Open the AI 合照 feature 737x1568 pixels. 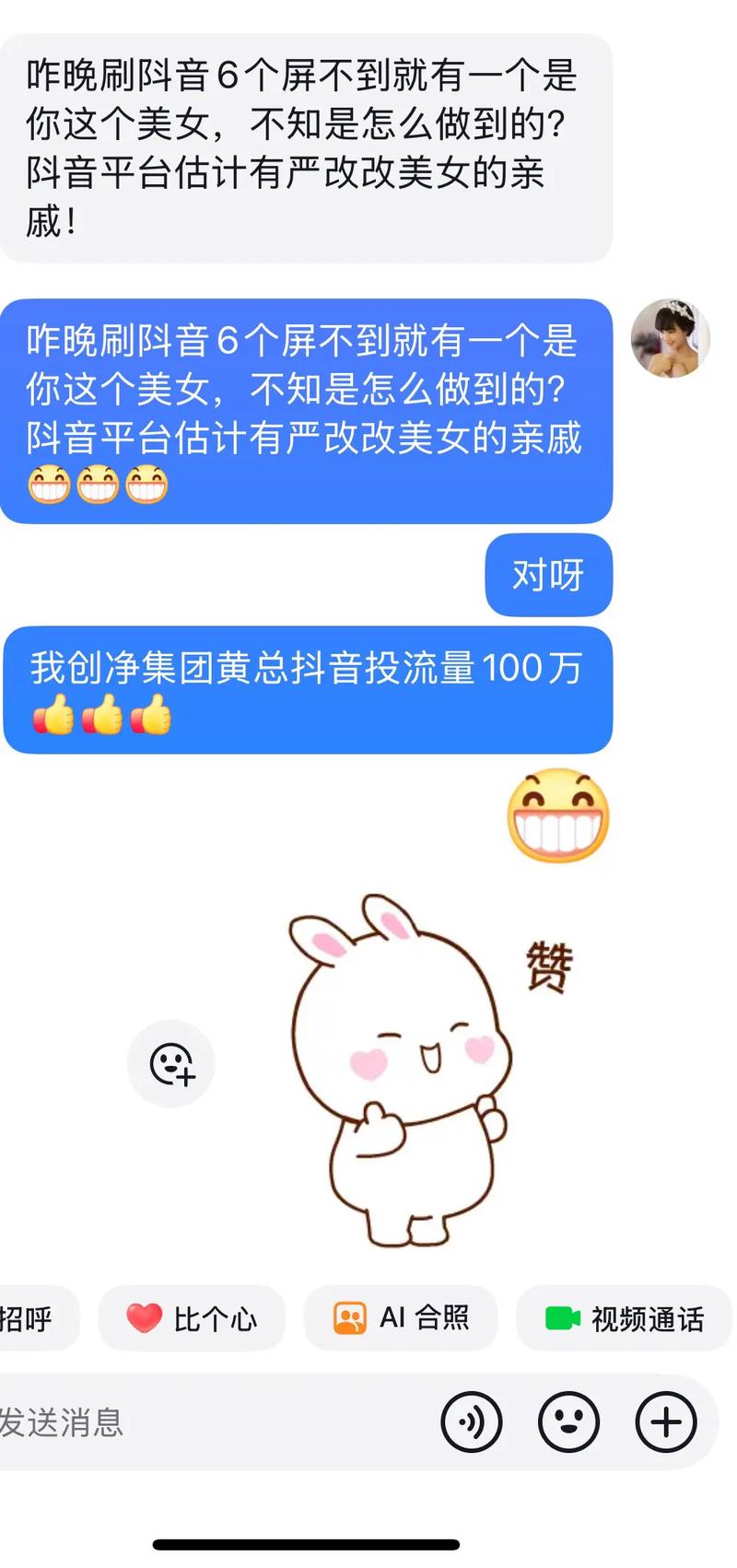tap(402, 1318)
